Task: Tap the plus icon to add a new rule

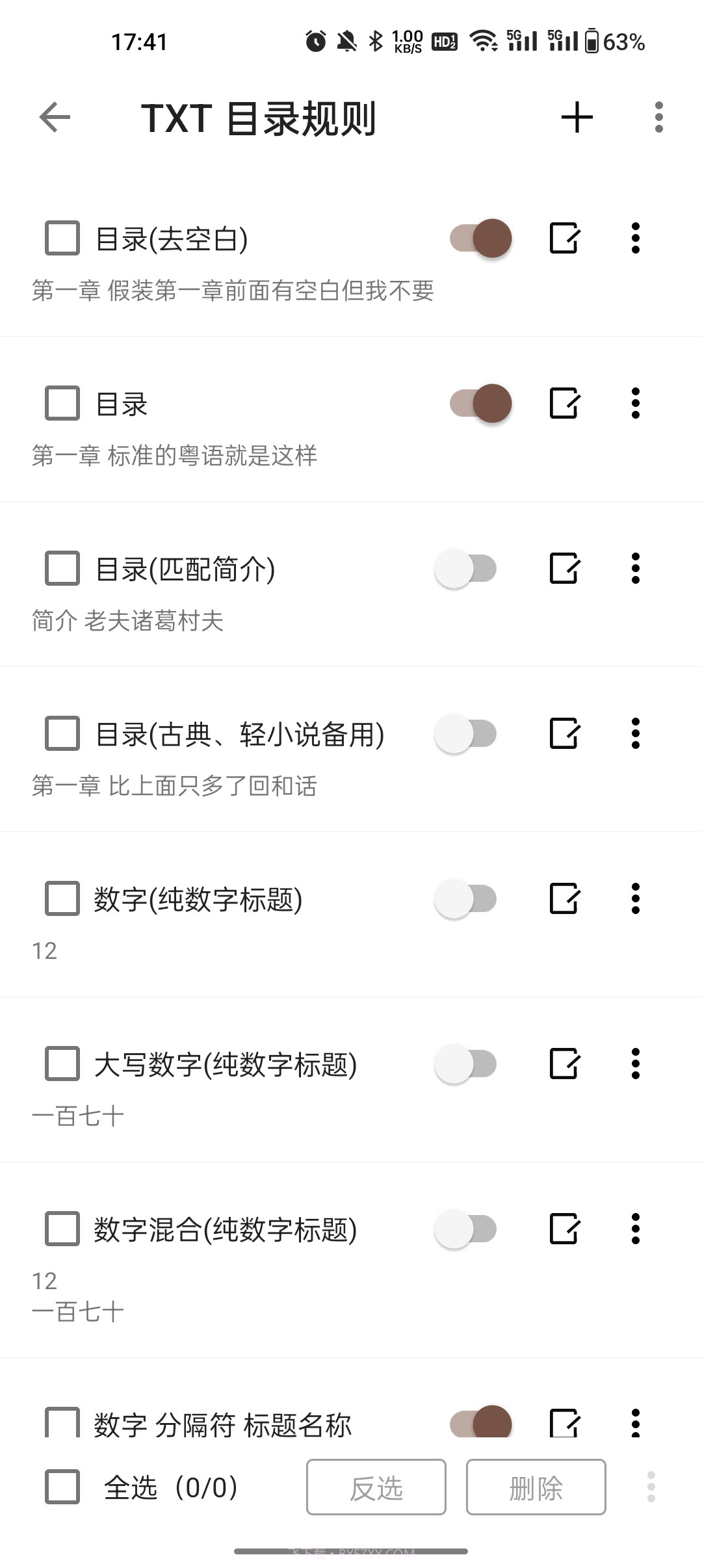Action: pyautogui.click(x=576, y=117)
